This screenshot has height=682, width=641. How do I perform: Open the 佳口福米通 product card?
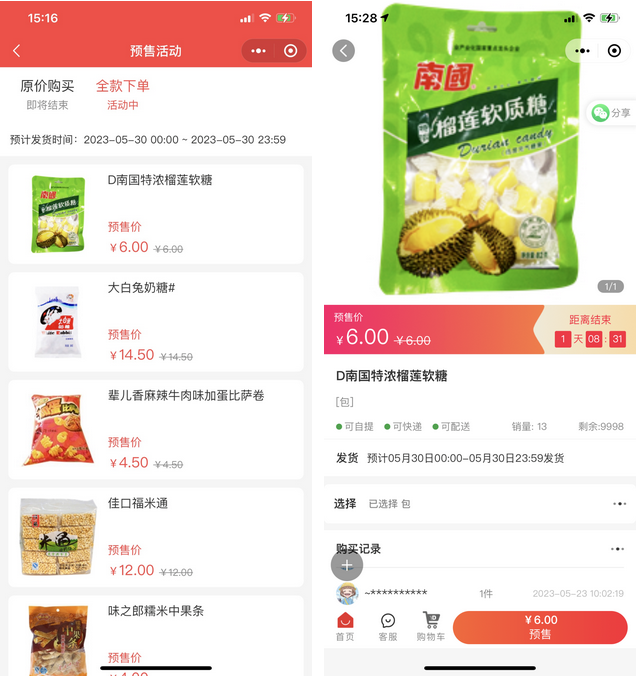pos(156,537)
